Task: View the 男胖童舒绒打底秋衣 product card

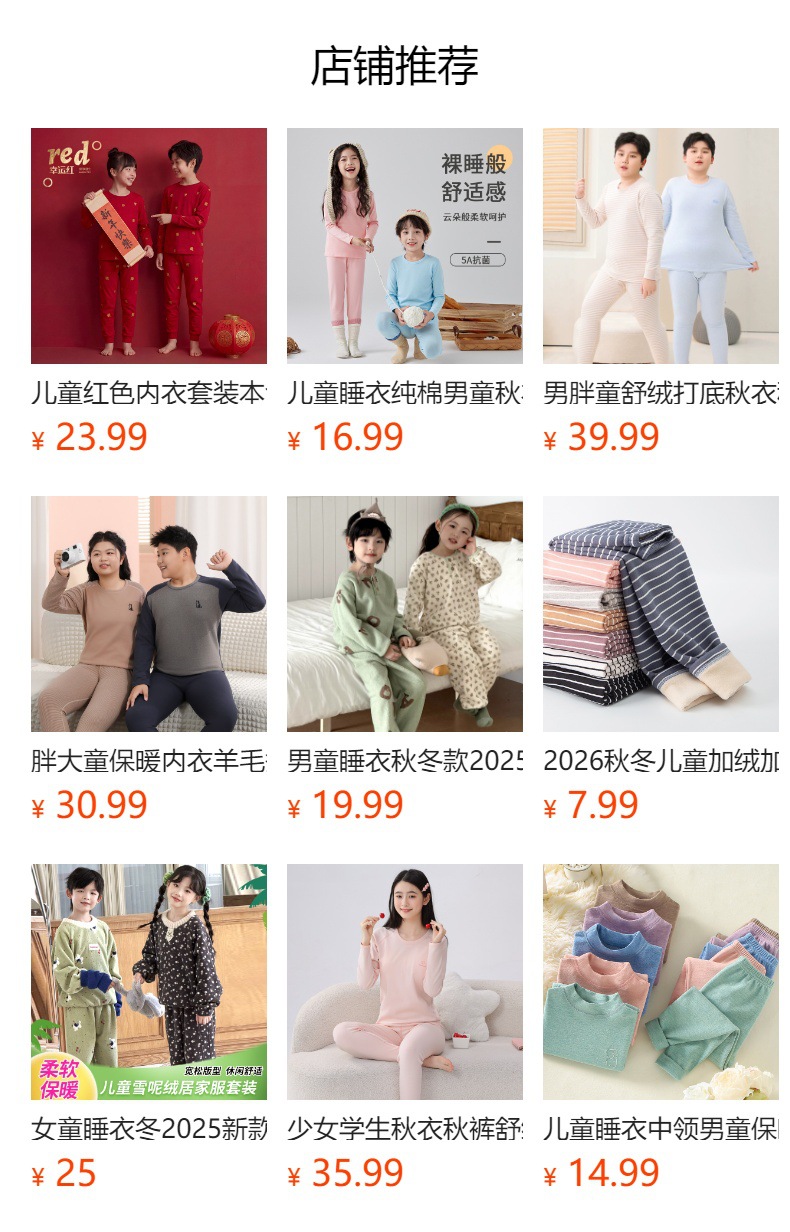Action: point(661,291)
